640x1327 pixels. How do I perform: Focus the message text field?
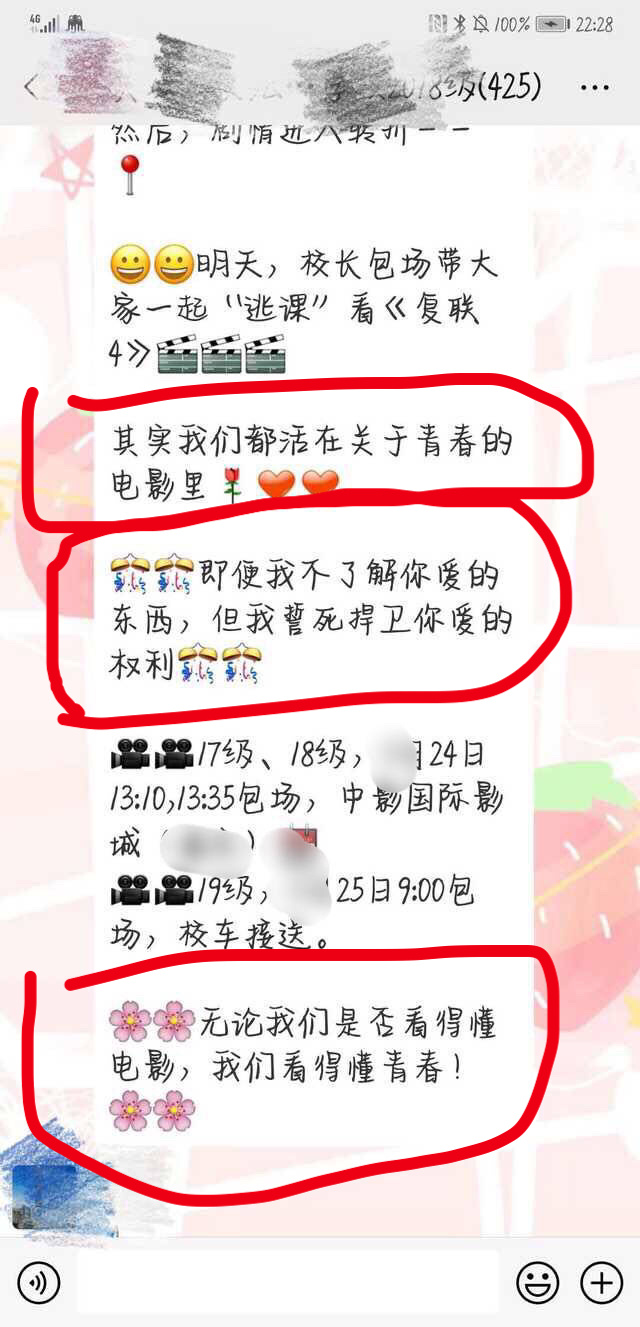tap(286, 1282)
